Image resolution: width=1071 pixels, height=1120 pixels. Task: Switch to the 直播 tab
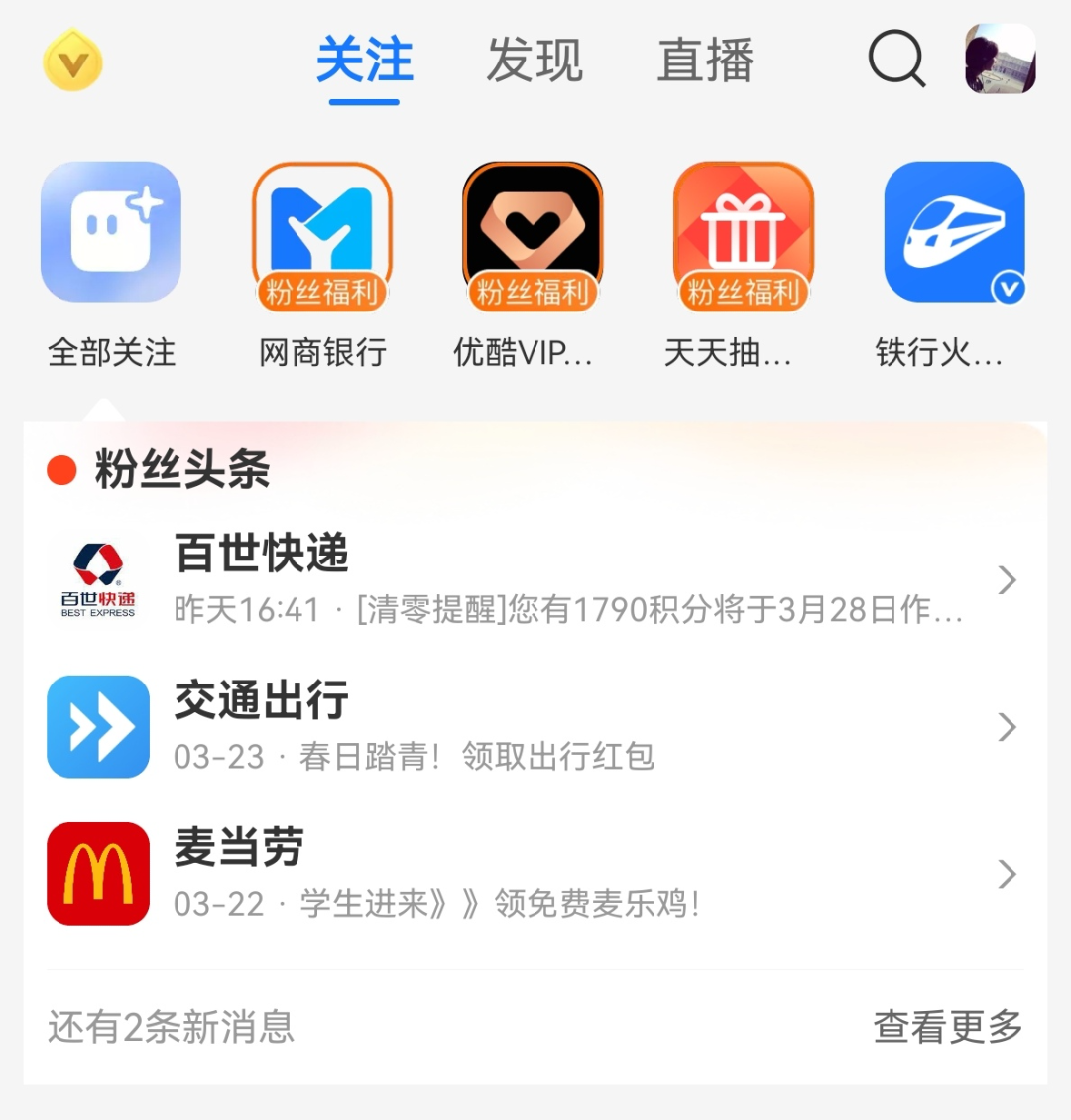(x=705, y=60)
